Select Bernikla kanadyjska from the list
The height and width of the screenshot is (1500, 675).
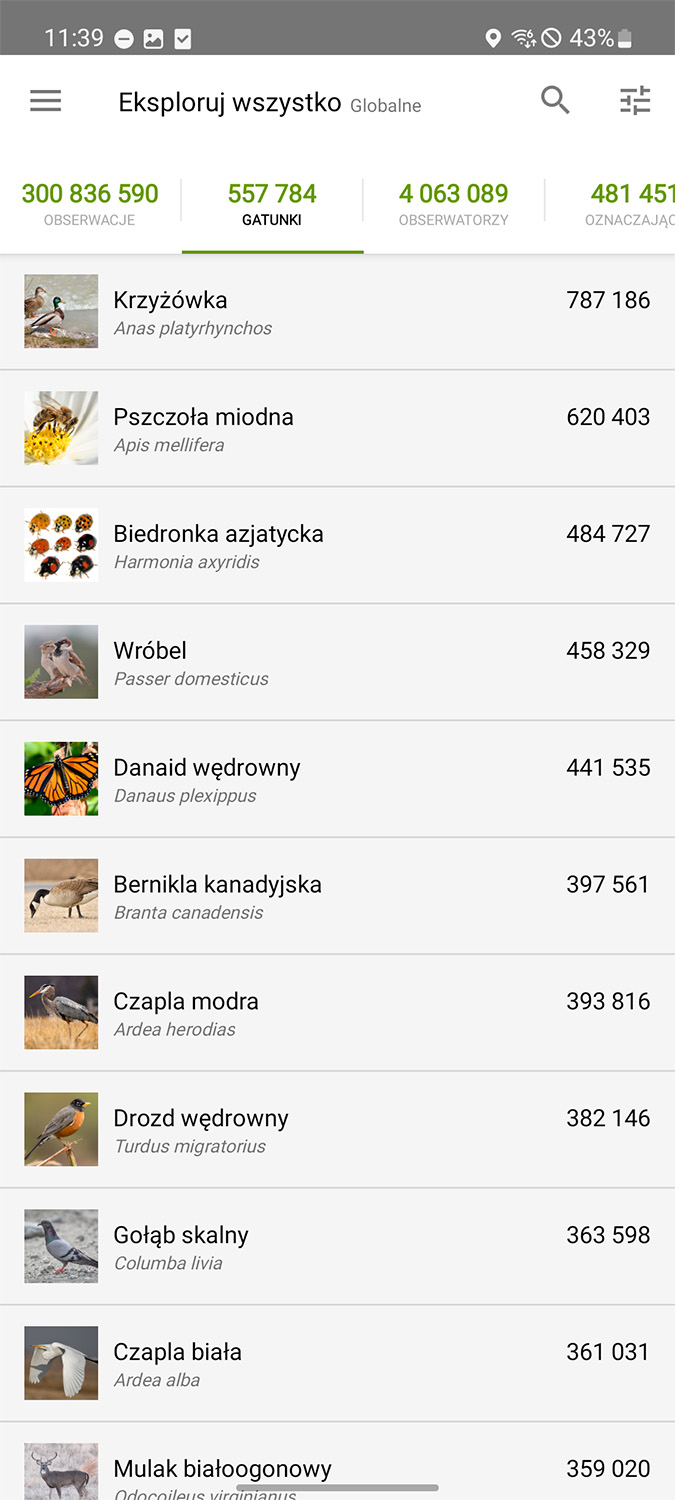click(337, 897)
